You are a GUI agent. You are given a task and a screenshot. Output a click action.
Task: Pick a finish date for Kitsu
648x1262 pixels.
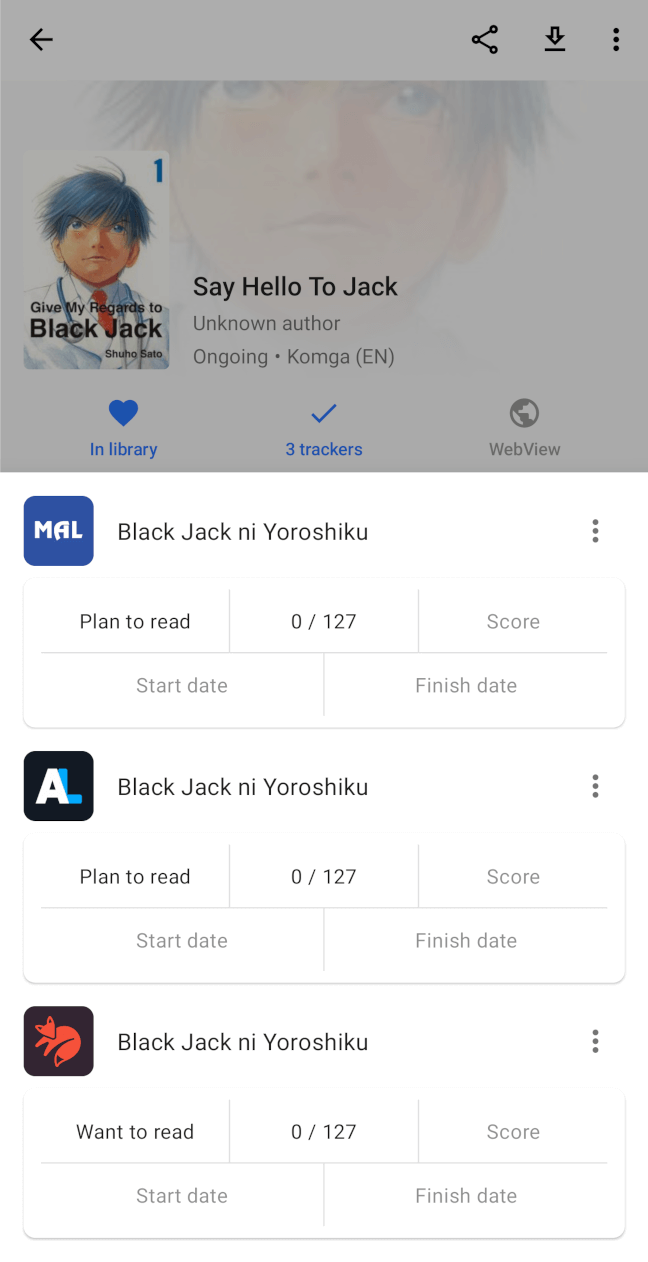466,1195
